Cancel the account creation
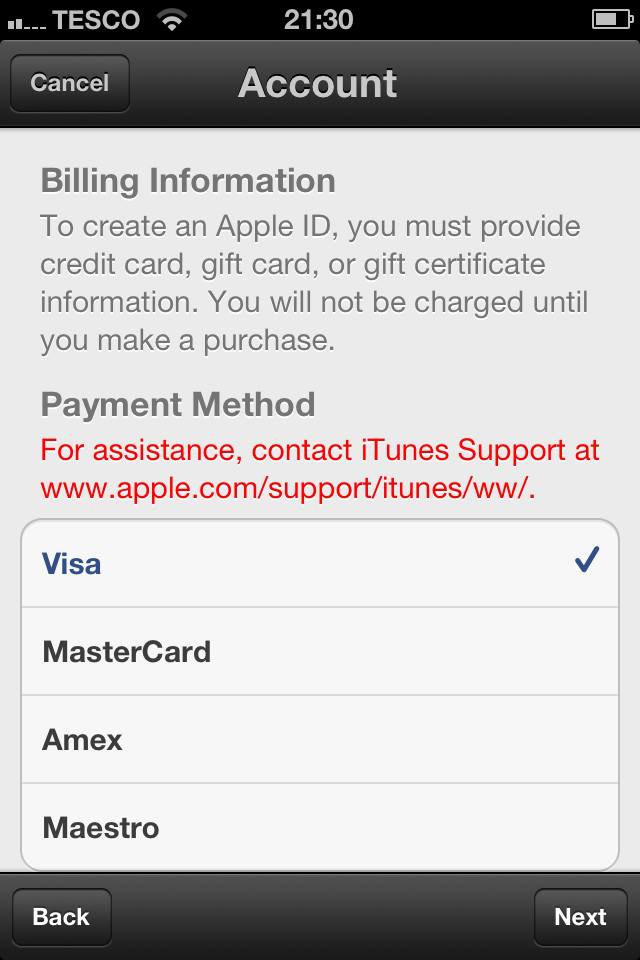This screenshot has height=960, width=640. 69,83
